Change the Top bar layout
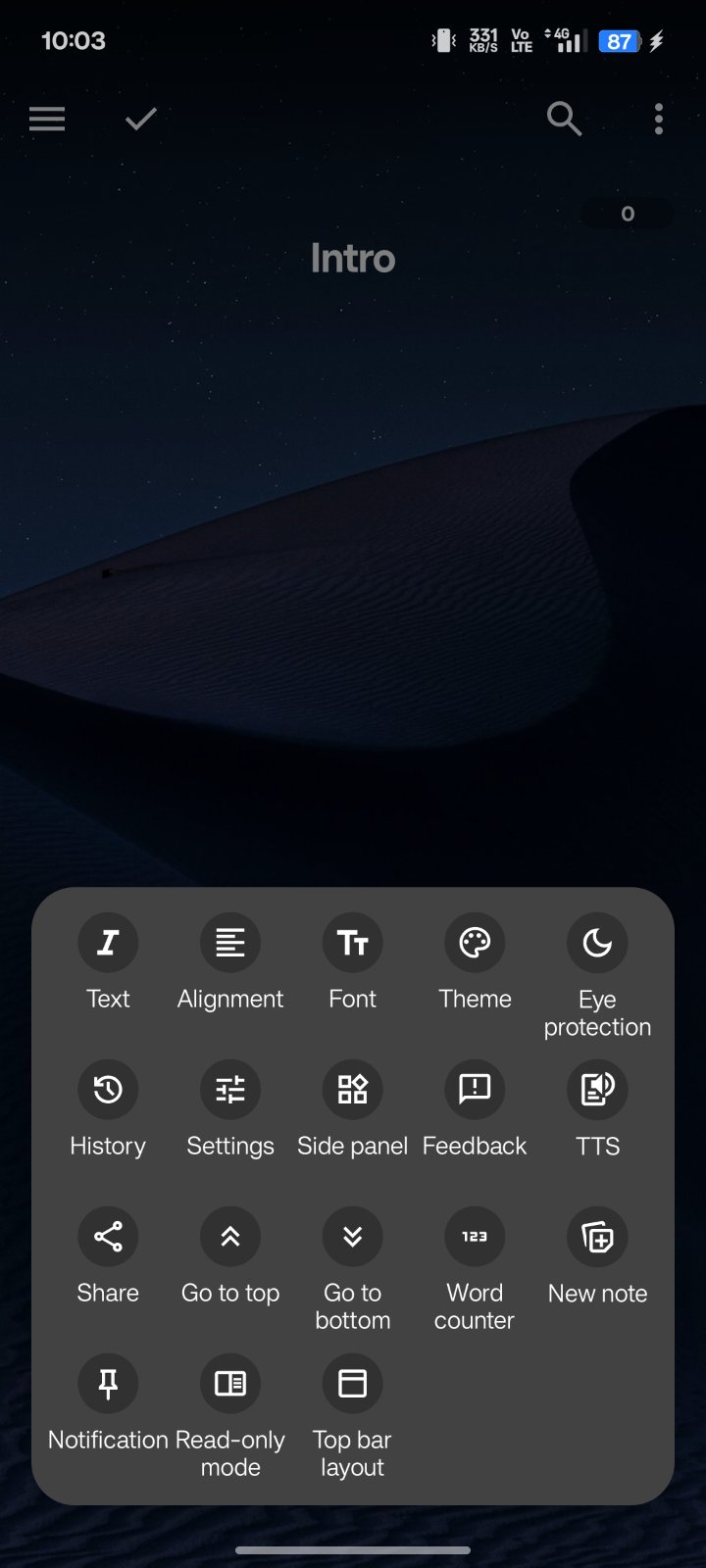706x1568 pixels. (x=353, y=1384)
